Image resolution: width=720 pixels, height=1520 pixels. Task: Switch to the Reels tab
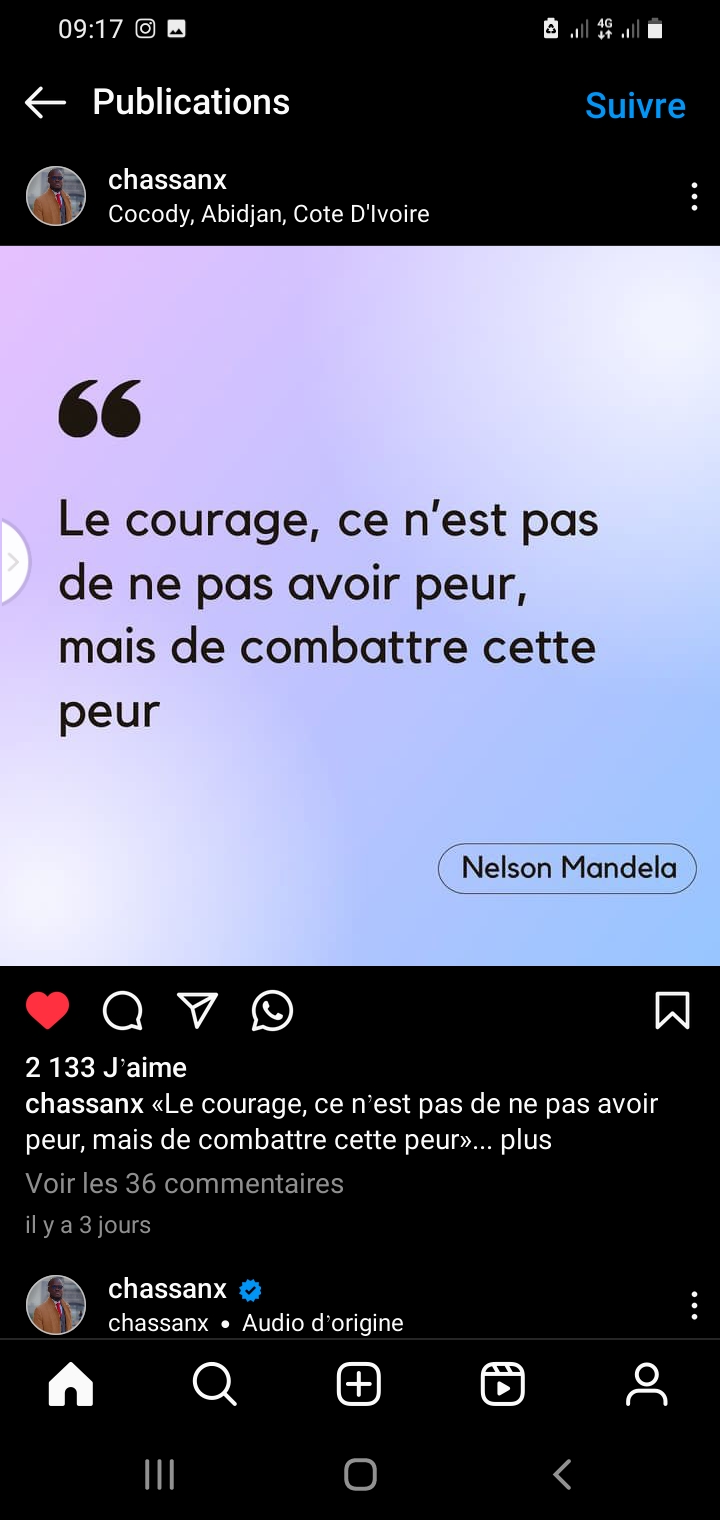(503, 1386)
